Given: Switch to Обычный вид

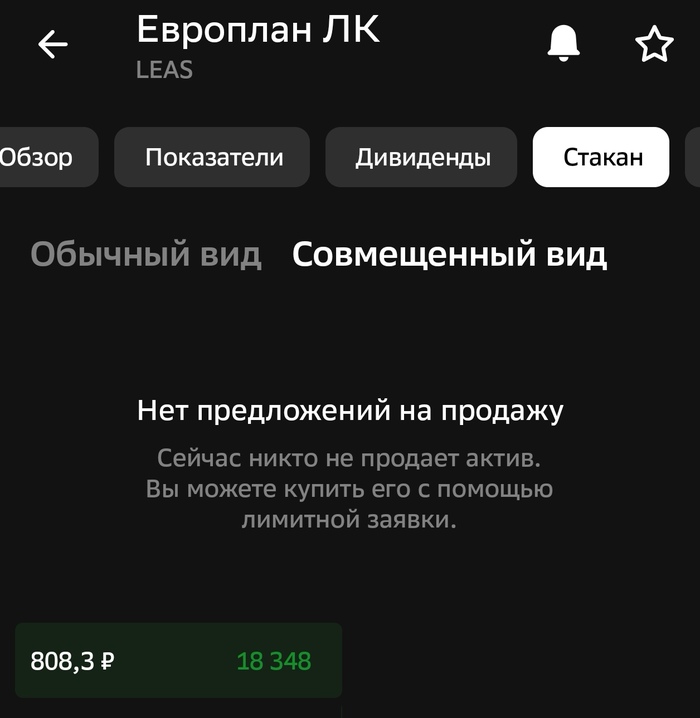Looking at the screenshot, I should coord(146,254).
